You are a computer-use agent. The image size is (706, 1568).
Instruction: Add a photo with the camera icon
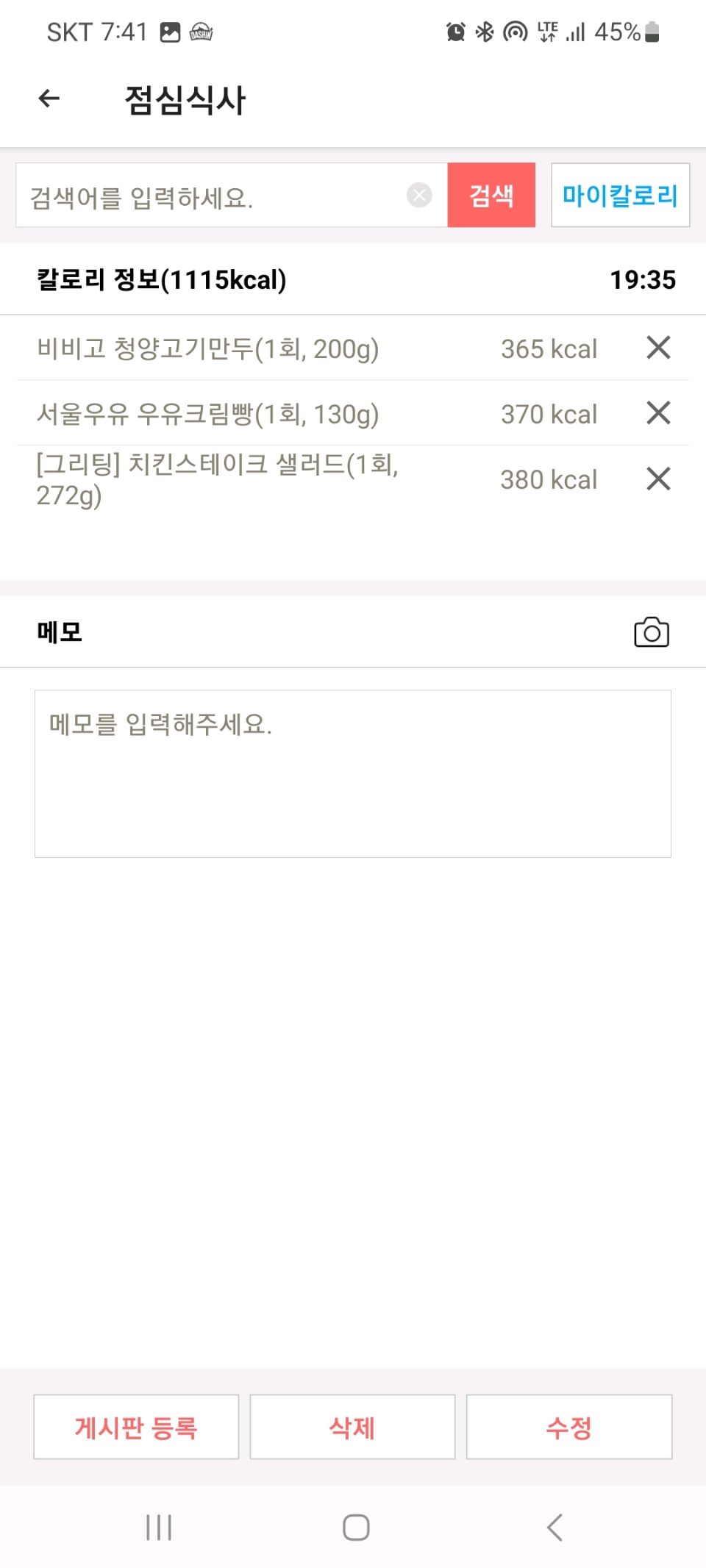651,633
